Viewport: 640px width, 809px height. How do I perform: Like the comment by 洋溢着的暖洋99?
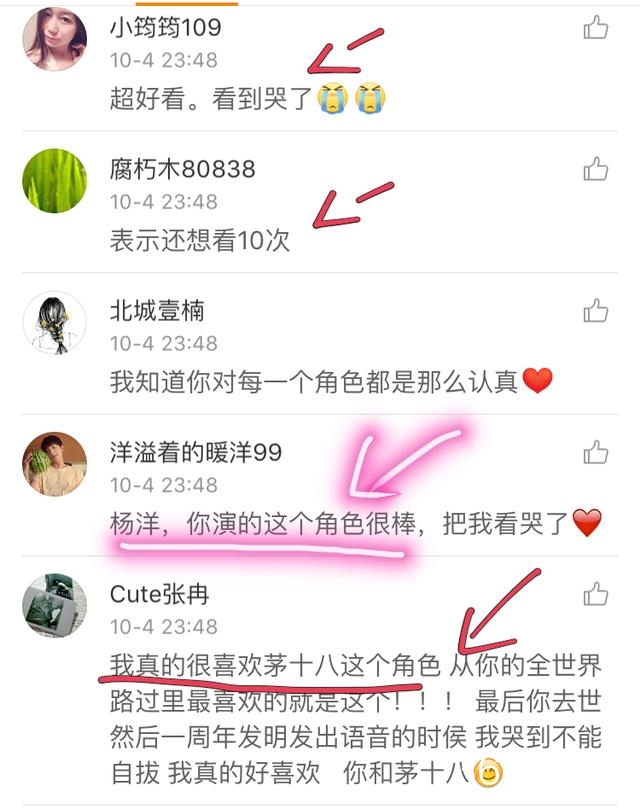596,452
